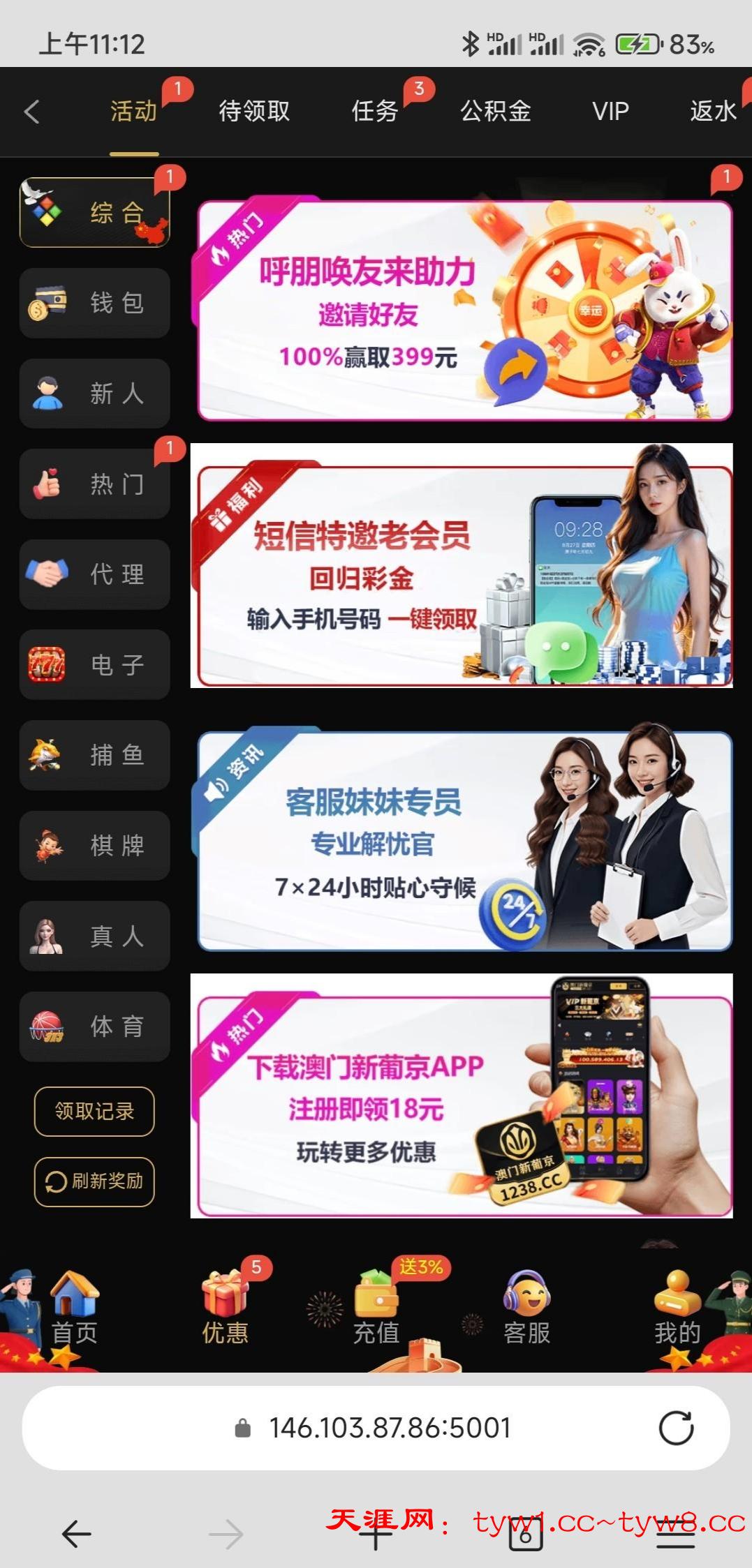Select the 电子 category
This screenshot has width=752, height=1568.
[95, 664]
